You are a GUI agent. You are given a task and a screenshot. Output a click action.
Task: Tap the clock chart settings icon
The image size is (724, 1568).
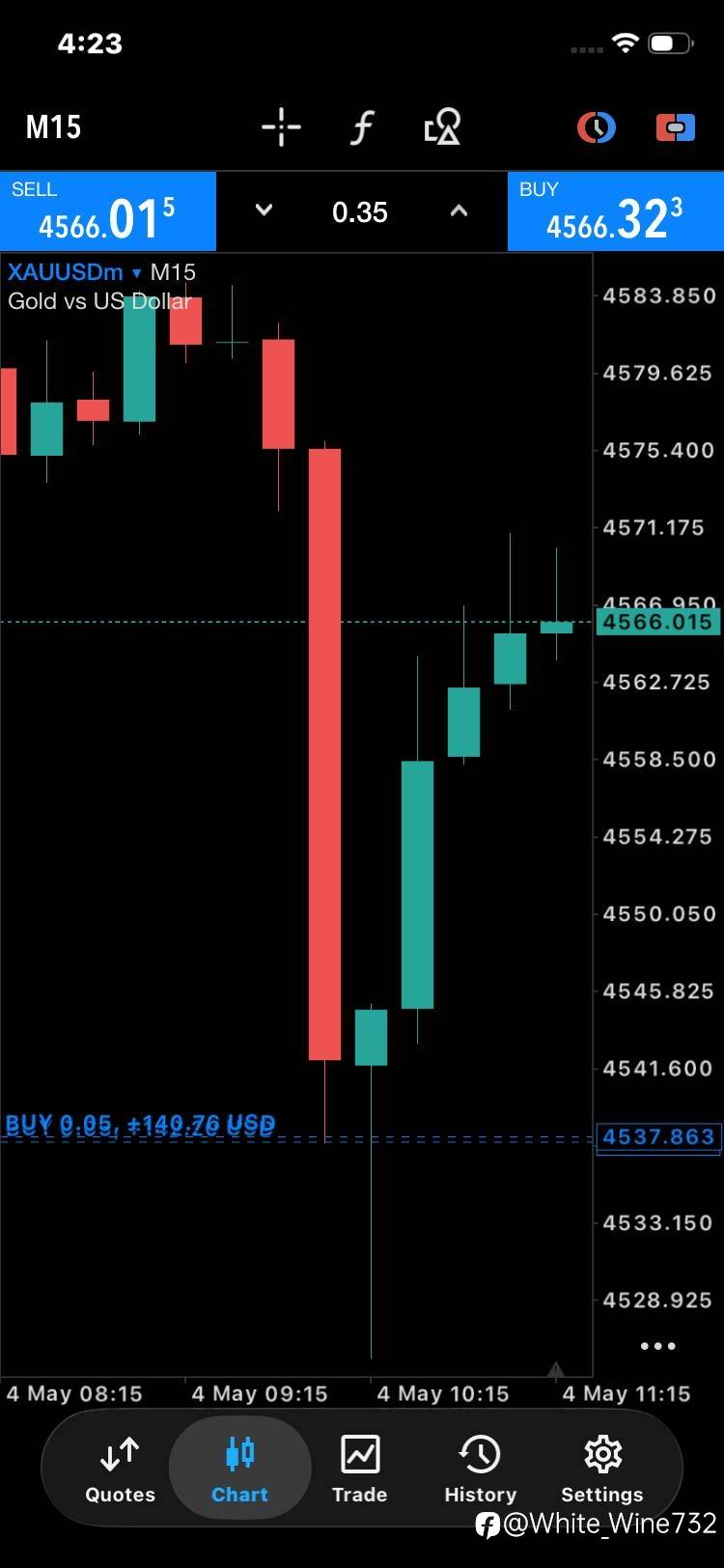coord(596,126)
